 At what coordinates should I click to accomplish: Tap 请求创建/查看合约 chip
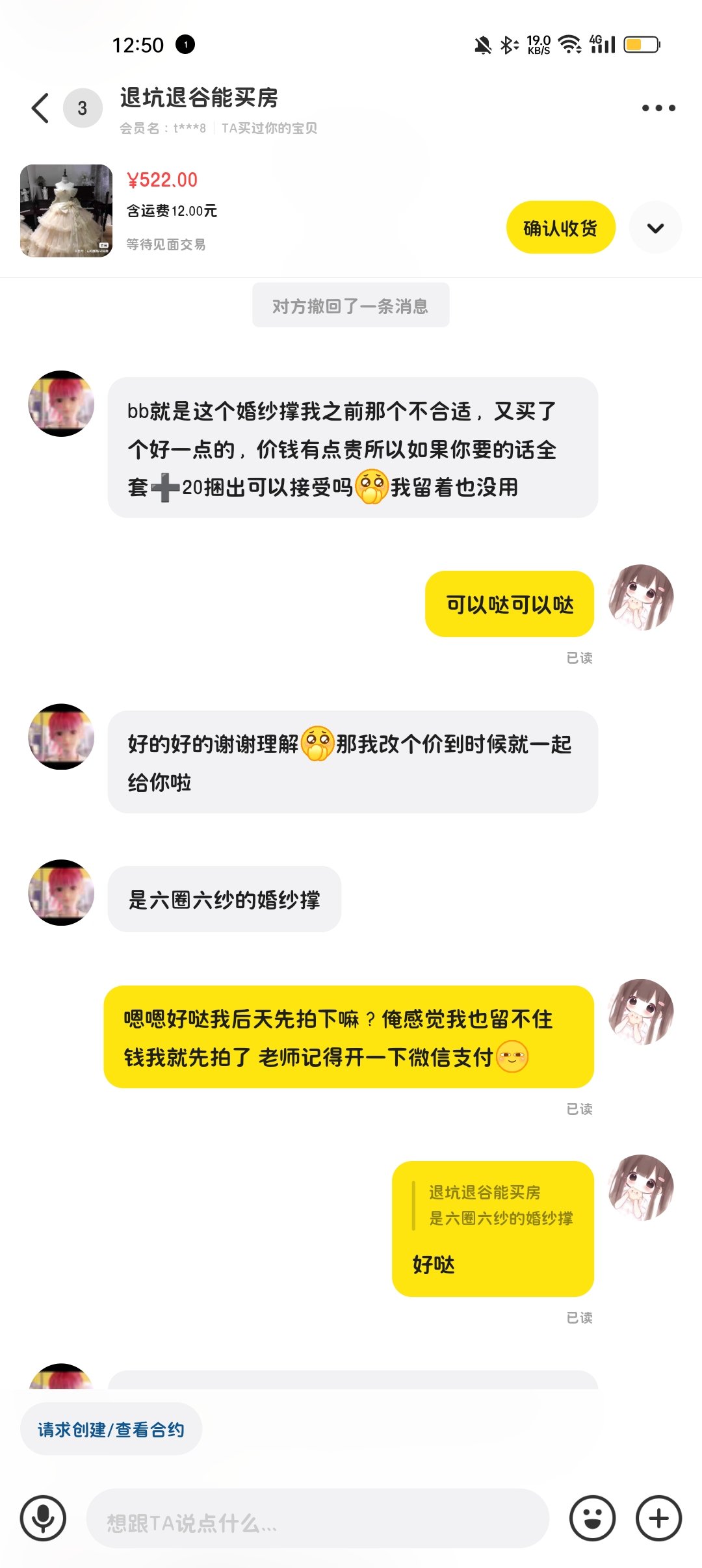click(x=111, y=1430)
